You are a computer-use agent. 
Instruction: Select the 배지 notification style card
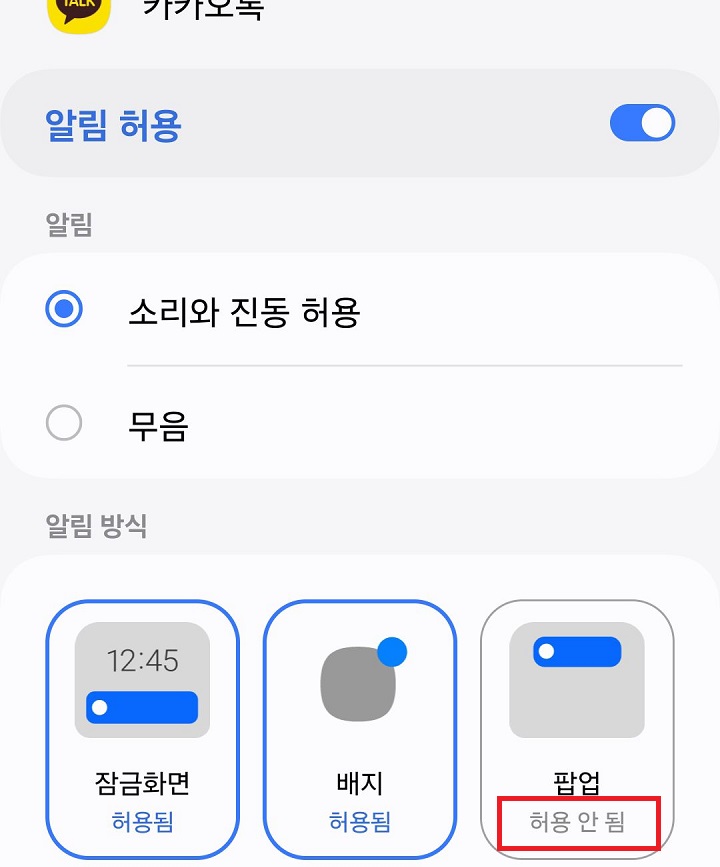pyautogui.click(x=360, y=730)
